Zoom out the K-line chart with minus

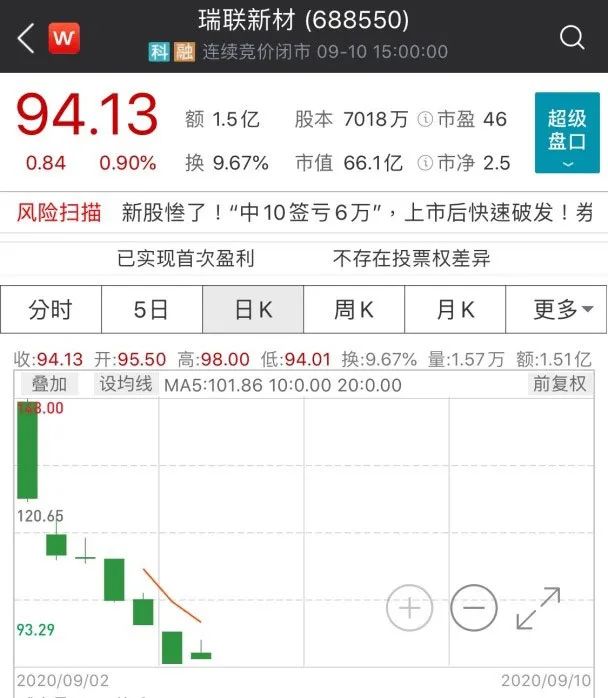click(x=474, y=607)
